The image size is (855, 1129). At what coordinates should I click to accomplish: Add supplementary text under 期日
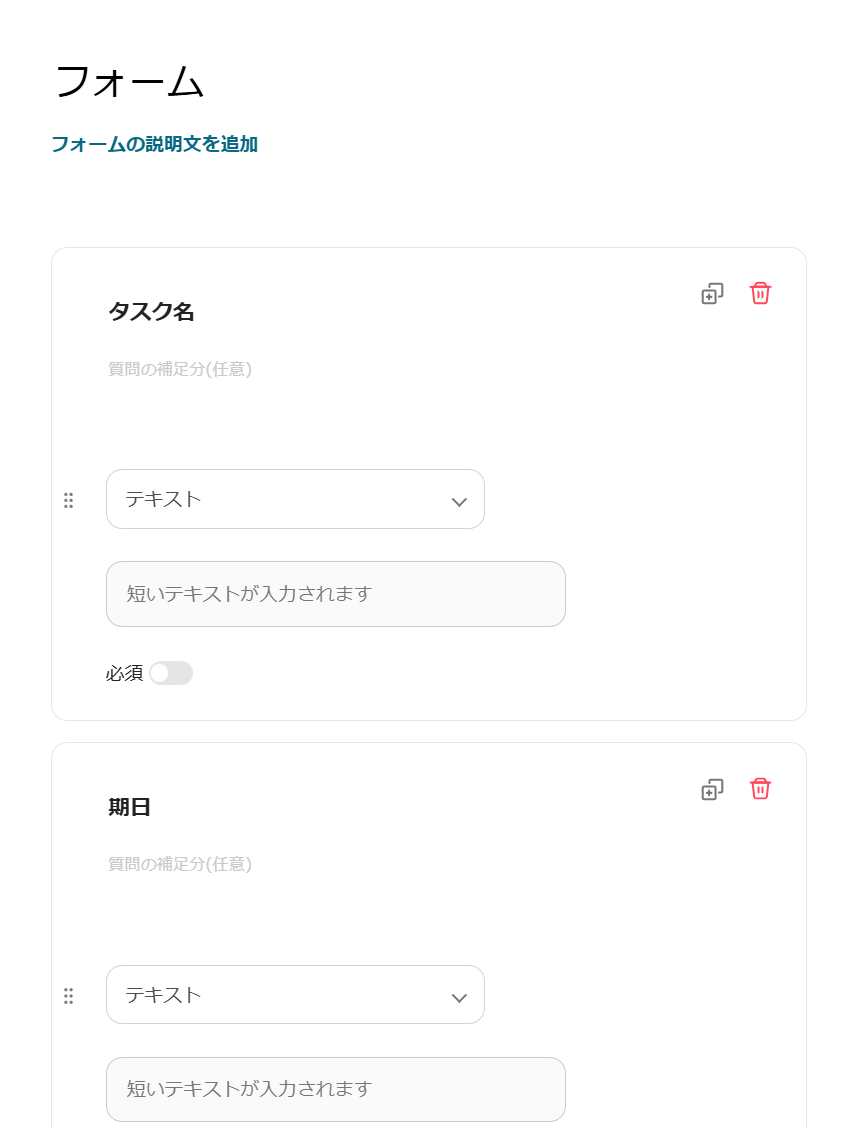pos(180,864)
